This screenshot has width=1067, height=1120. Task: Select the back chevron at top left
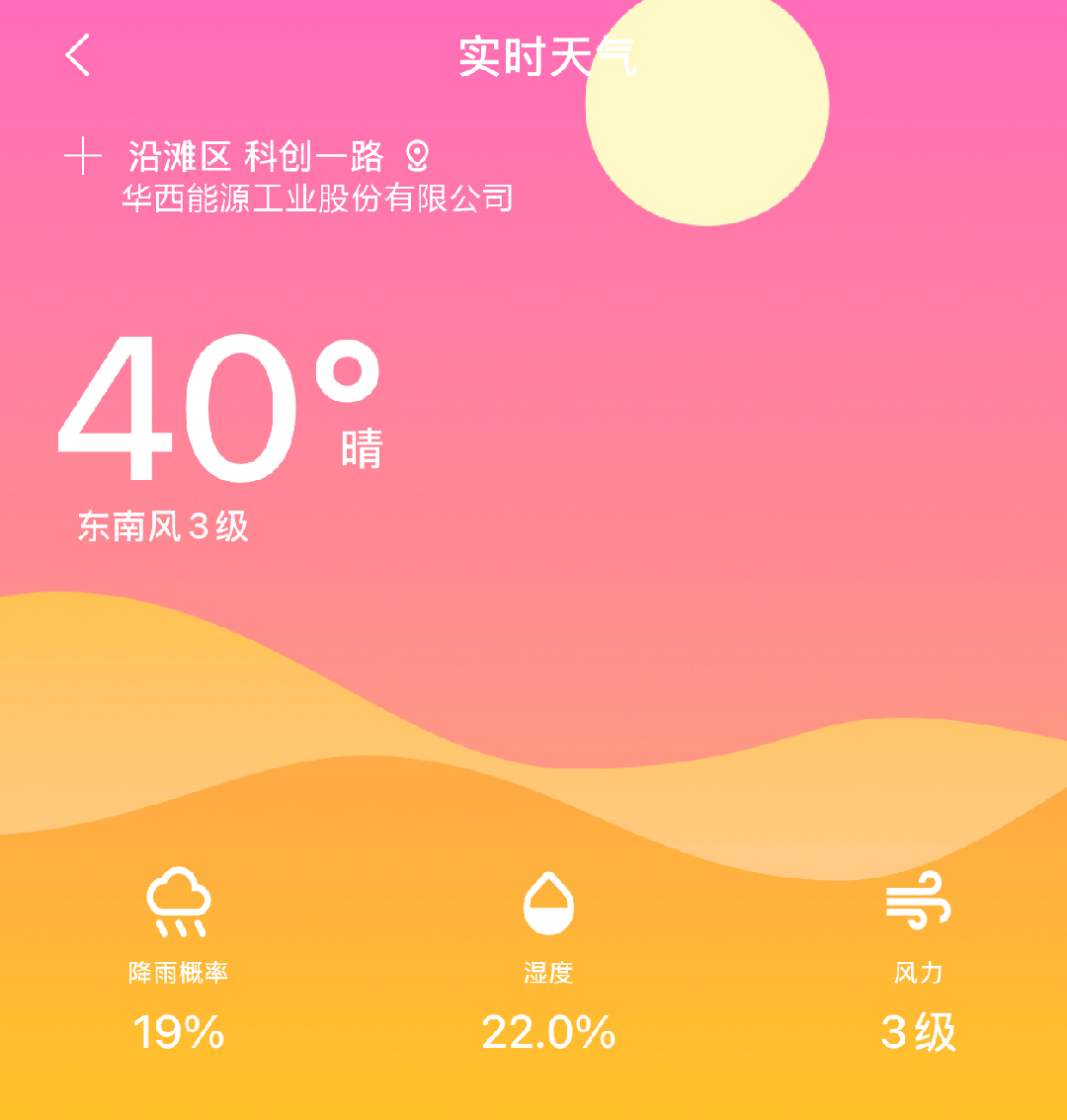coord(78,56)
